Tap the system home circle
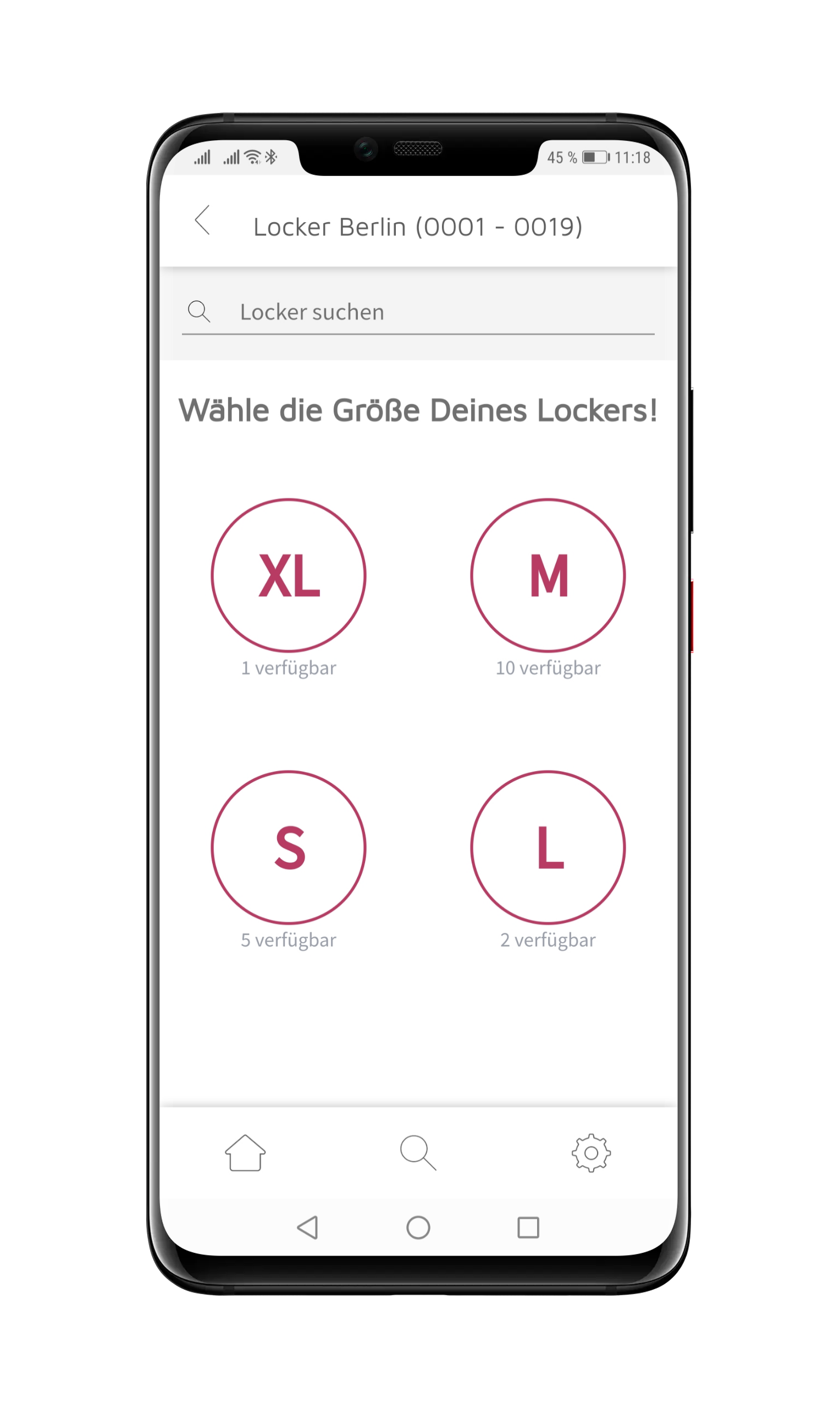Image resolution: width=840 pixels, height=1408 pixels. 418,1227
